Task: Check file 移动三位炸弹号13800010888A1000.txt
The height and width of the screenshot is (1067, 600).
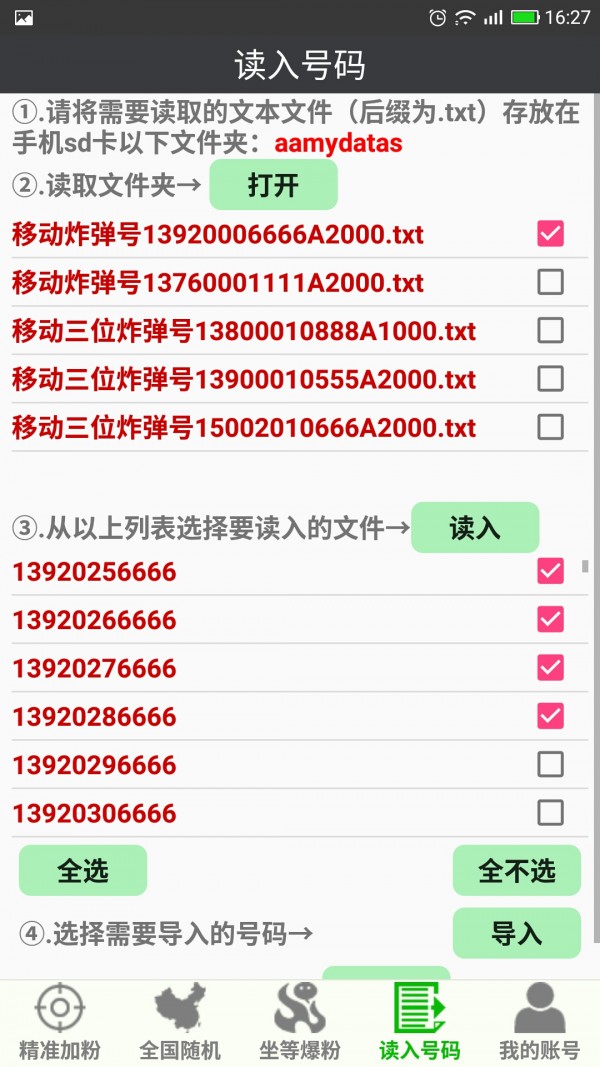Action: coord(550,330)
